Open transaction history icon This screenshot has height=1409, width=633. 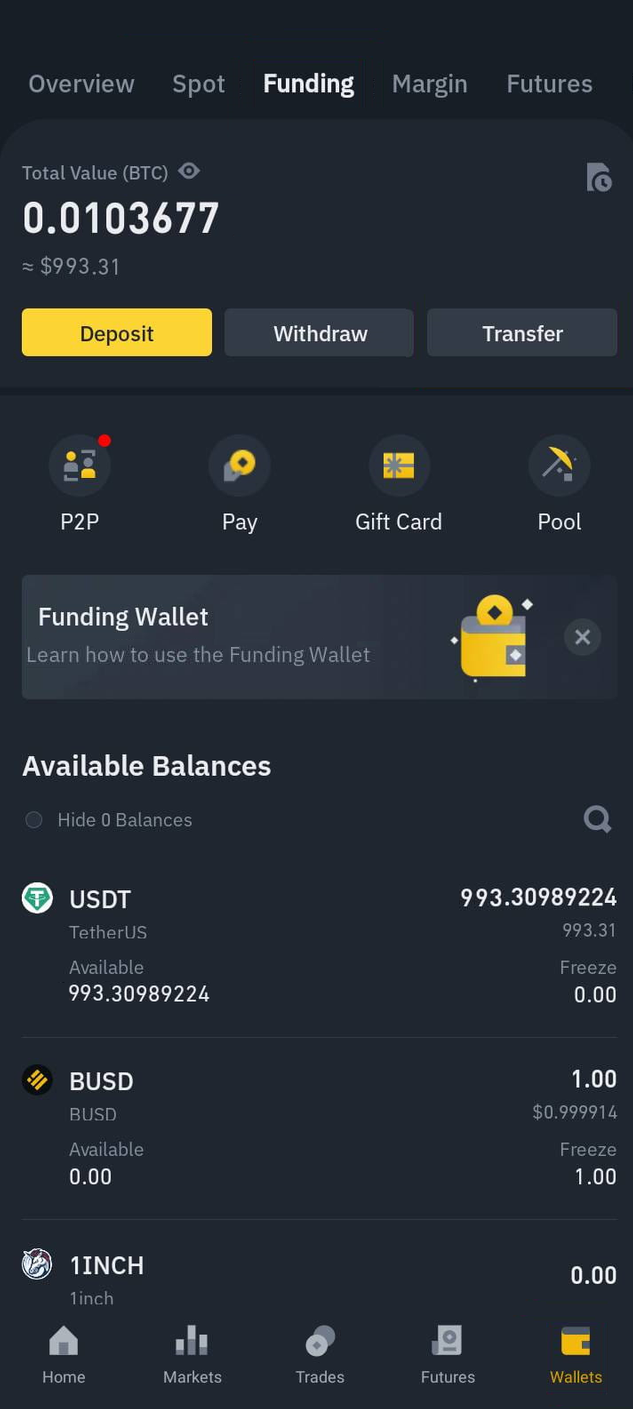pos(598,177)
